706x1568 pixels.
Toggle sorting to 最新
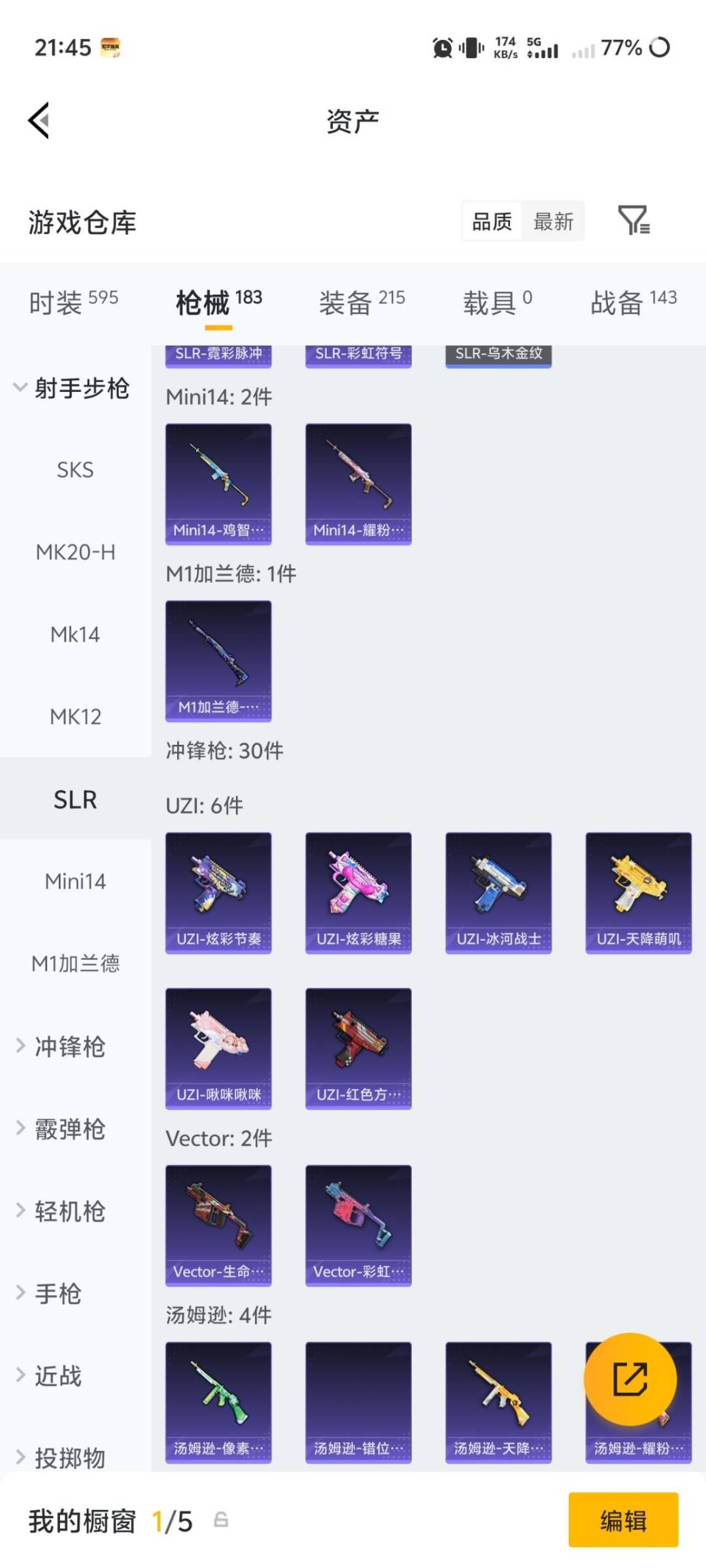coord(552,222)
